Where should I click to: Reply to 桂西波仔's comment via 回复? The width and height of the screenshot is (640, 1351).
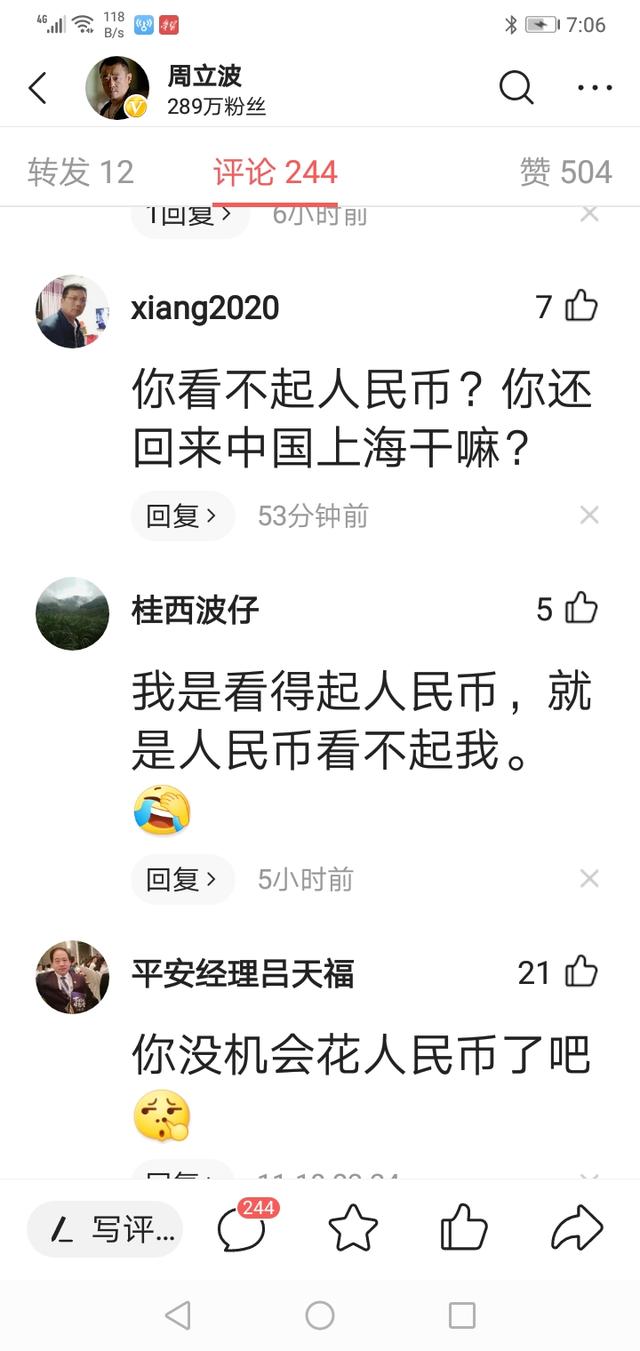coord(182,880)
